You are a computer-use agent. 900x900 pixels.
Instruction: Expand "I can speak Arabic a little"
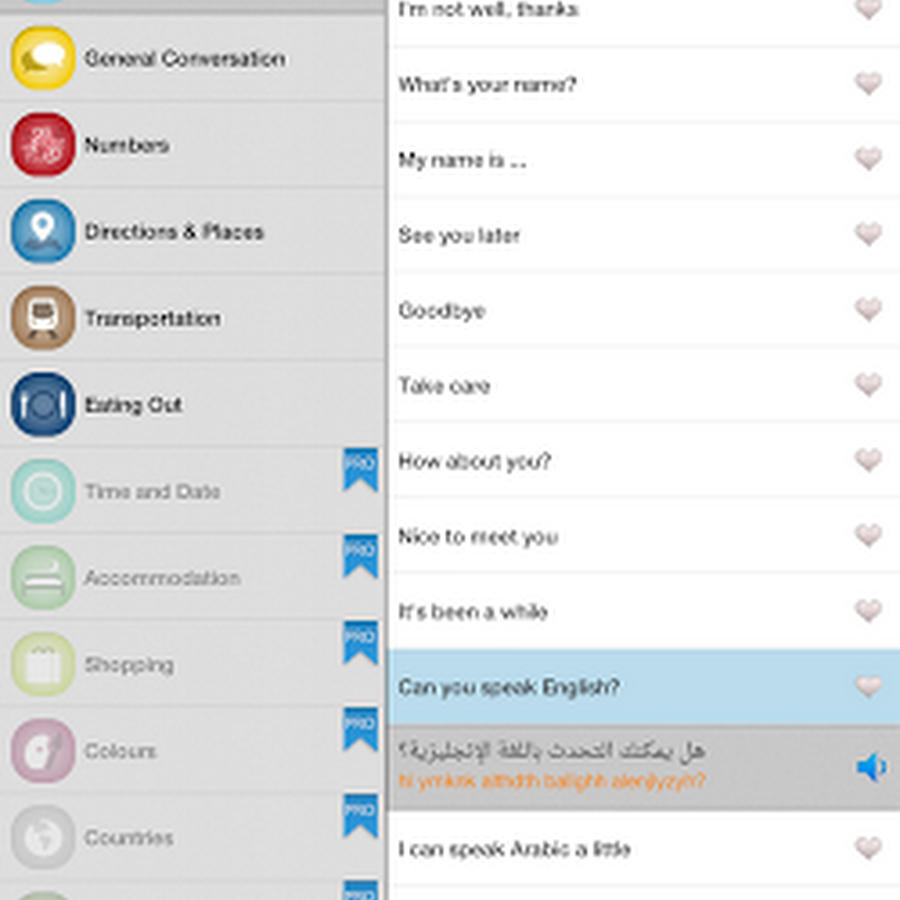click(x=600, y=850)
